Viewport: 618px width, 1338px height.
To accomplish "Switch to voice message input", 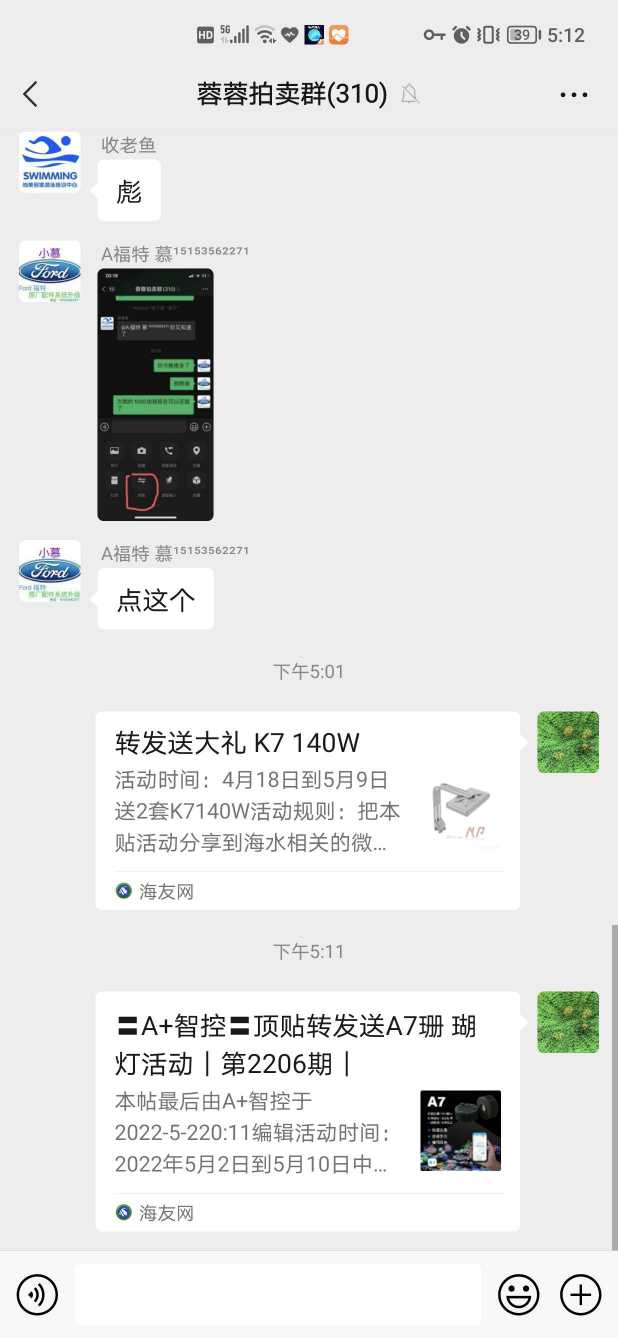I will click(x=38, y=1295).
